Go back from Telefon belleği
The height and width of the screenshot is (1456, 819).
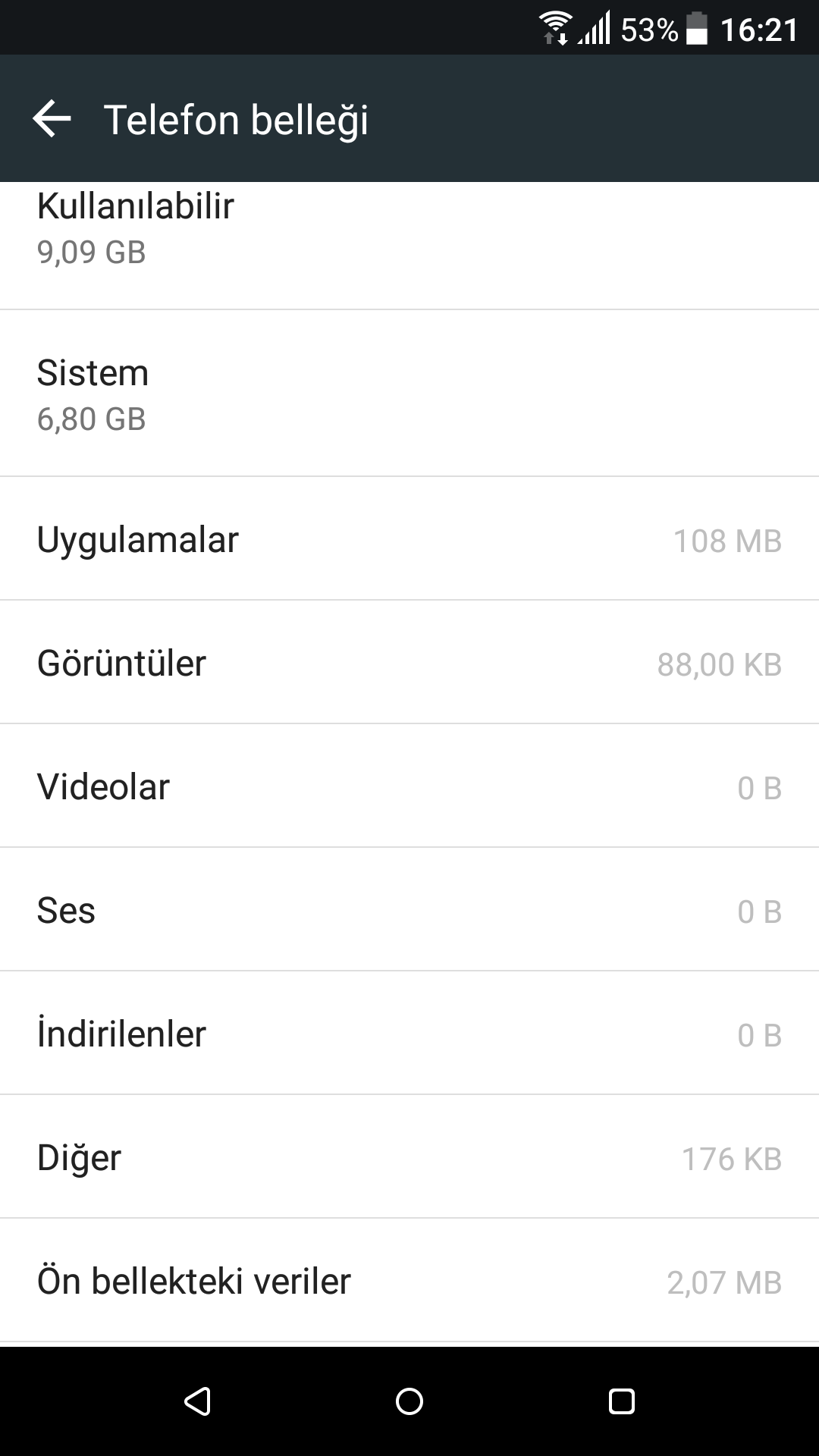(x=52, y=119)
